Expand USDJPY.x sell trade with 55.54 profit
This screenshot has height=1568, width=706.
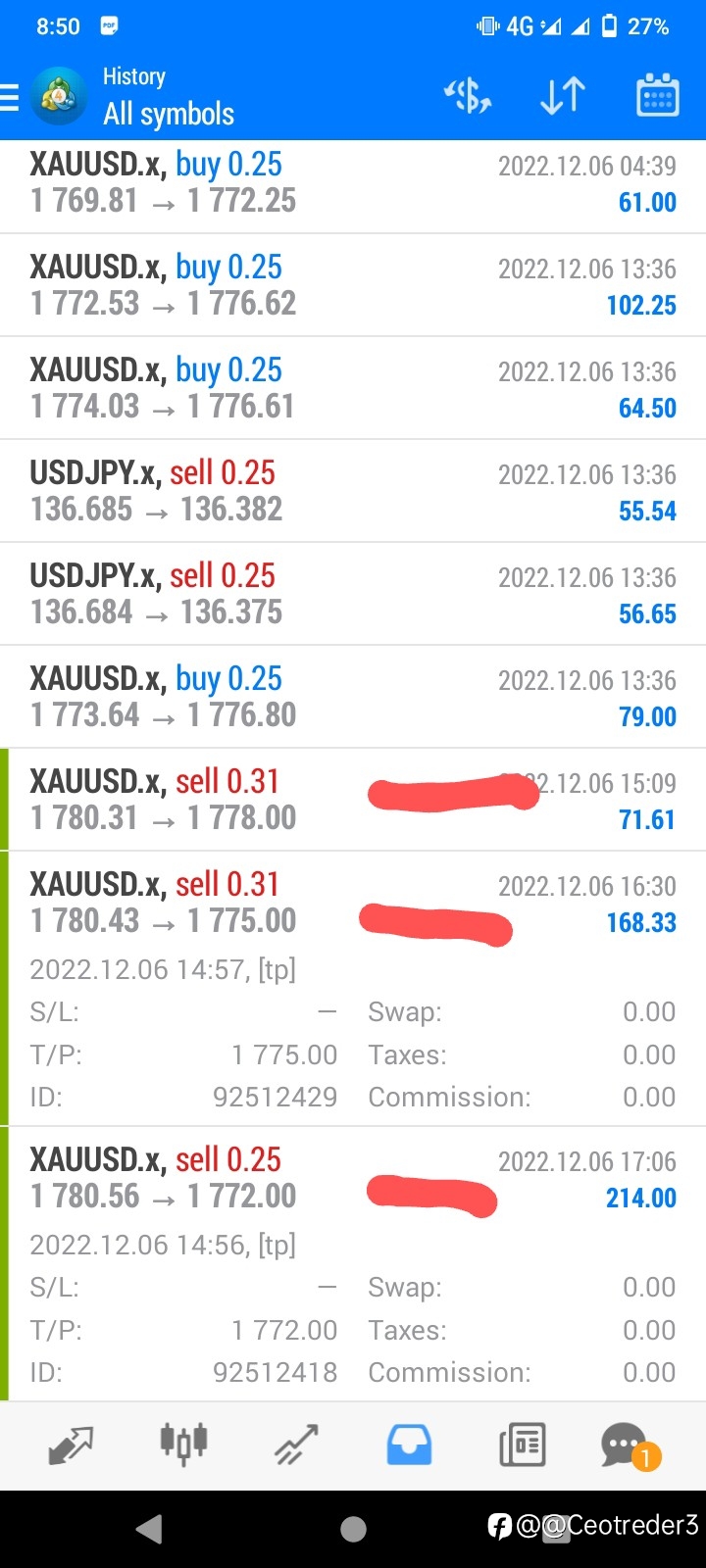pyautogui.click(x=353, y=492)
